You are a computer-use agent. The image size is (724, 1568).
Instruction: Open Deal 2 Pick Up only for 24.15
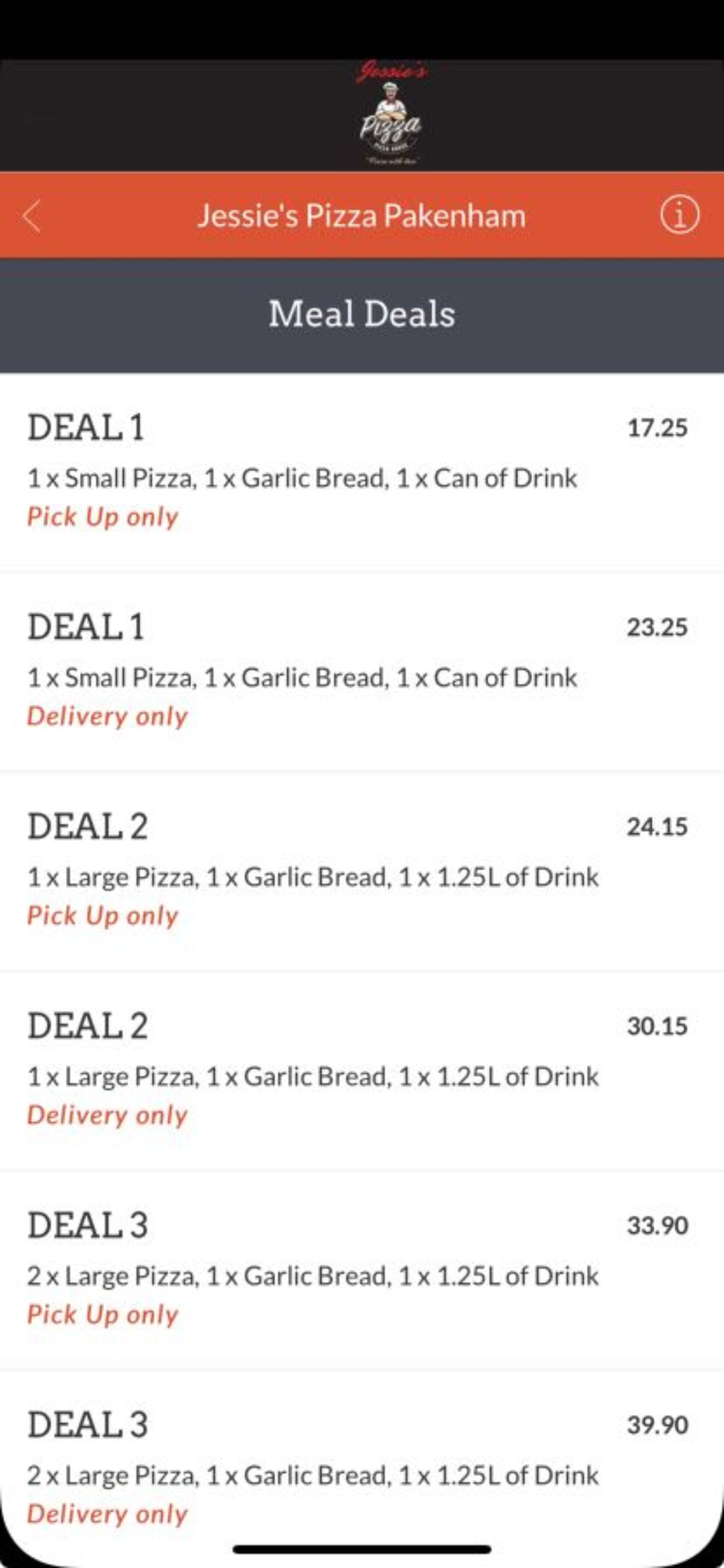[362, 871]
